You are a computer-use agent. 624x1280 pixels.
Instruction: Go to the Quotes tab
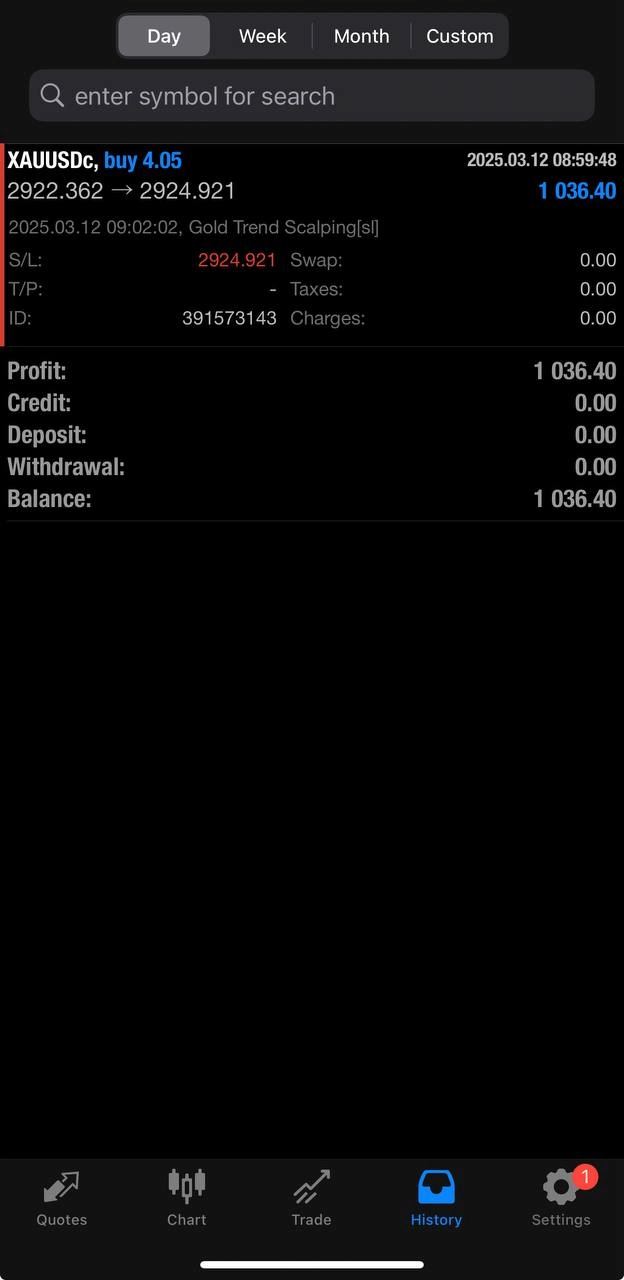62,1198
